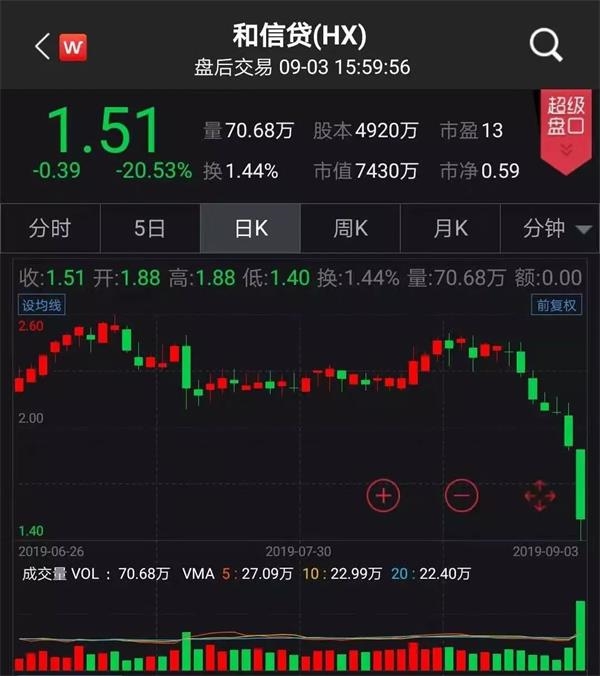Go back using the arrow icon
The image size is (600, 676).
pyautogui.click(x=42, y=47)
